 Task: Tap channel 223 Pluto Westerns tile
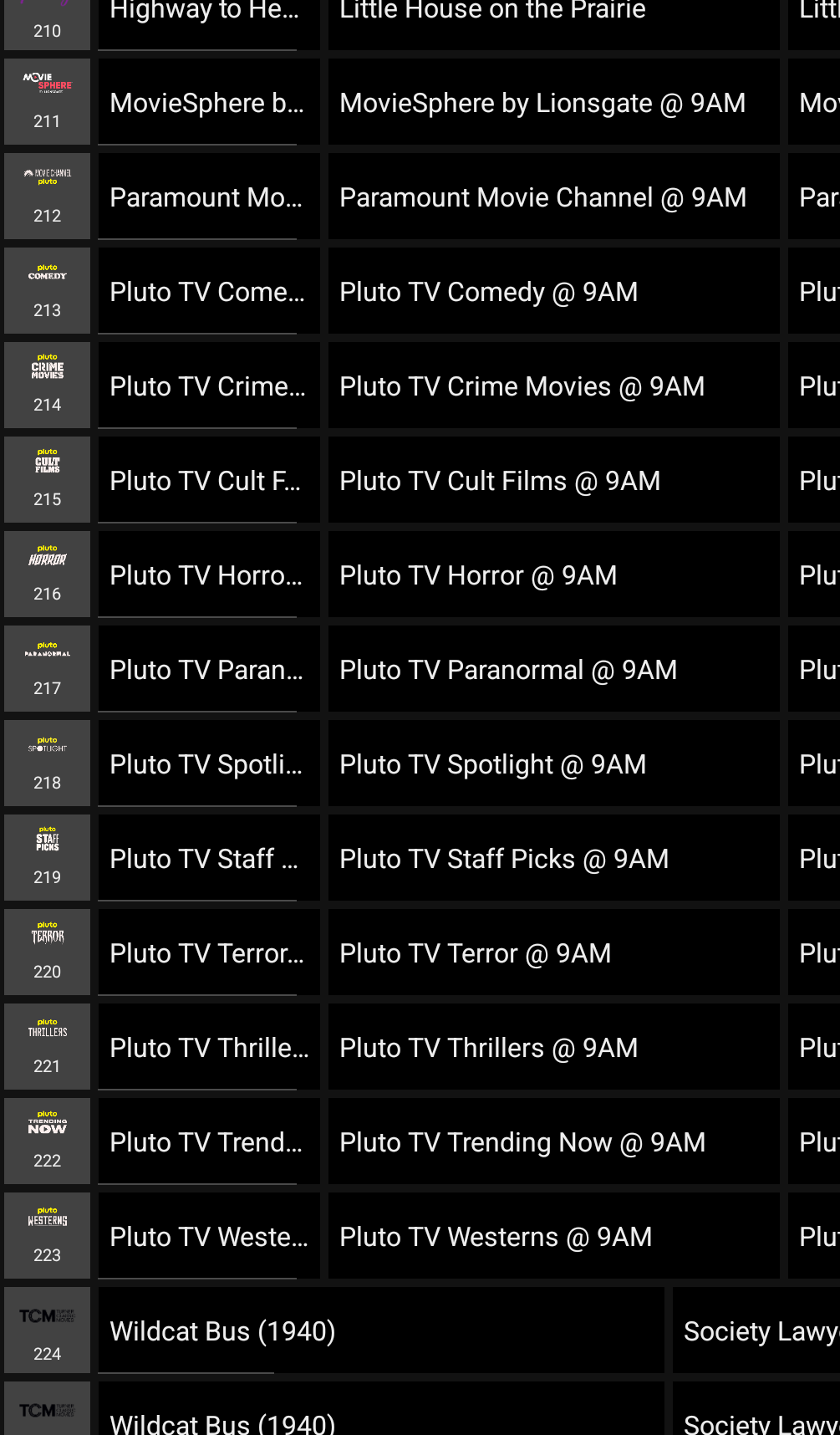tap(47, 1235)
